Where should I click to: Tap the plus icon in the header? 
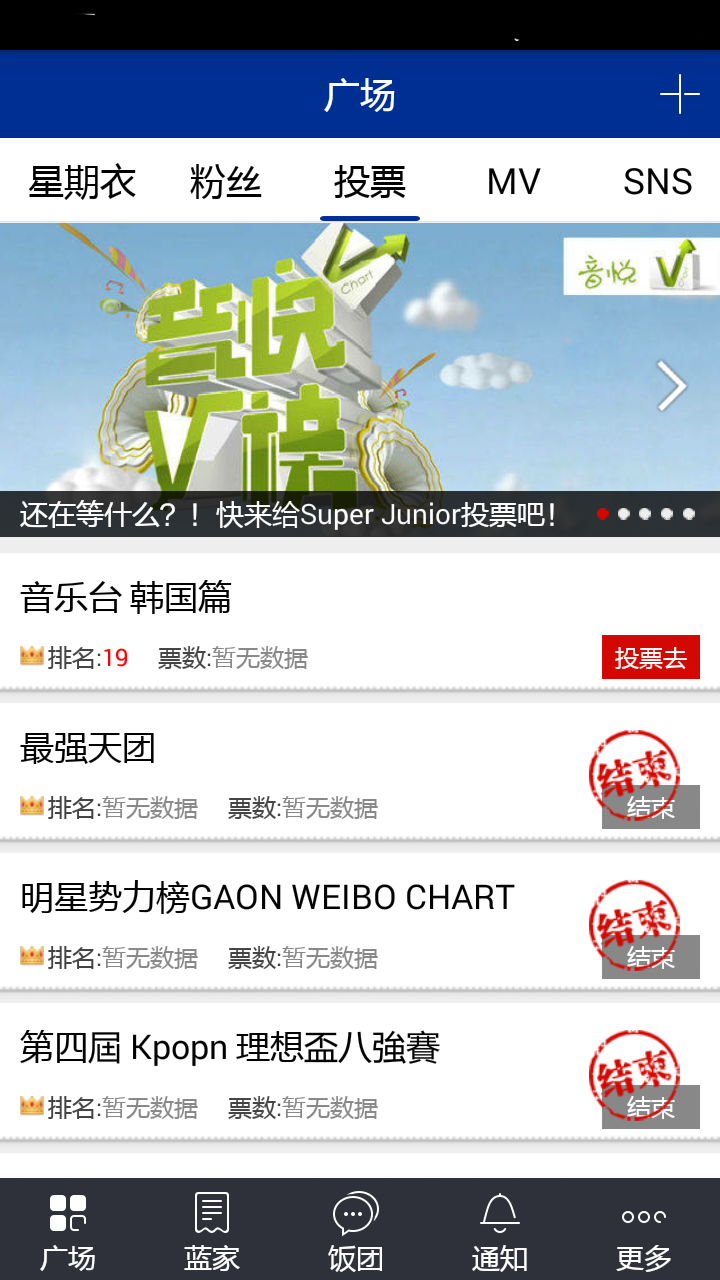(x=679, y=95)
